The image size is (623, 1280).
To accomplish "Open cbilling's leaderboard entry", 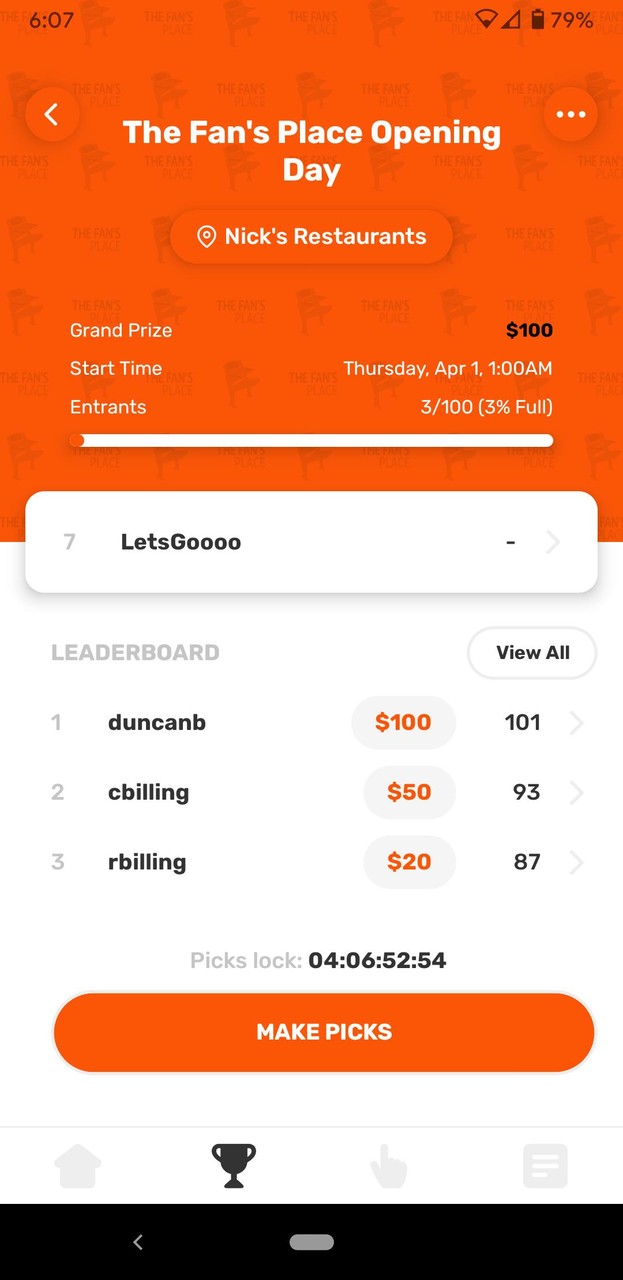I will coord(311,792).
